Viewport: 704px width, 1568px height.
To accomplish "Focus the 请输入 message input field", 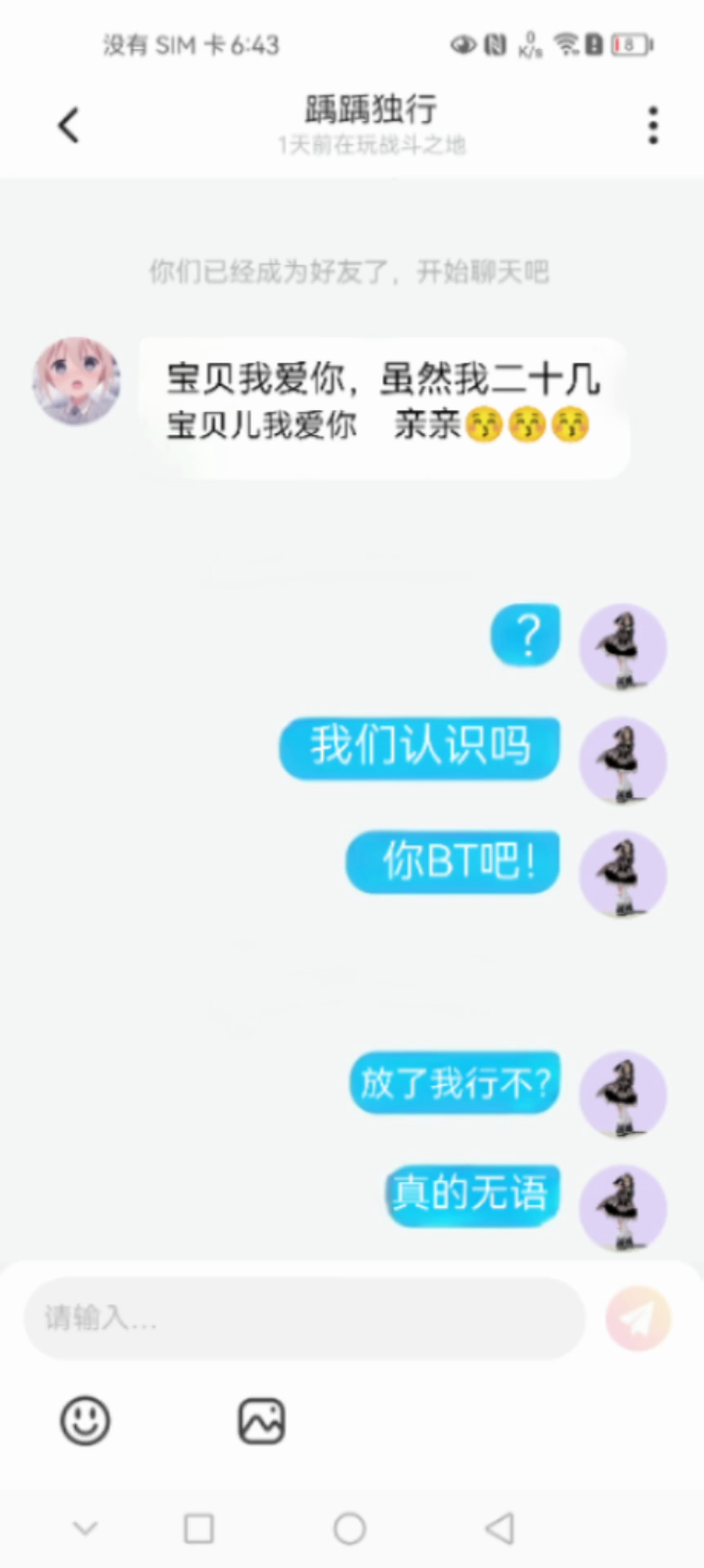I will pos(304,1317).
